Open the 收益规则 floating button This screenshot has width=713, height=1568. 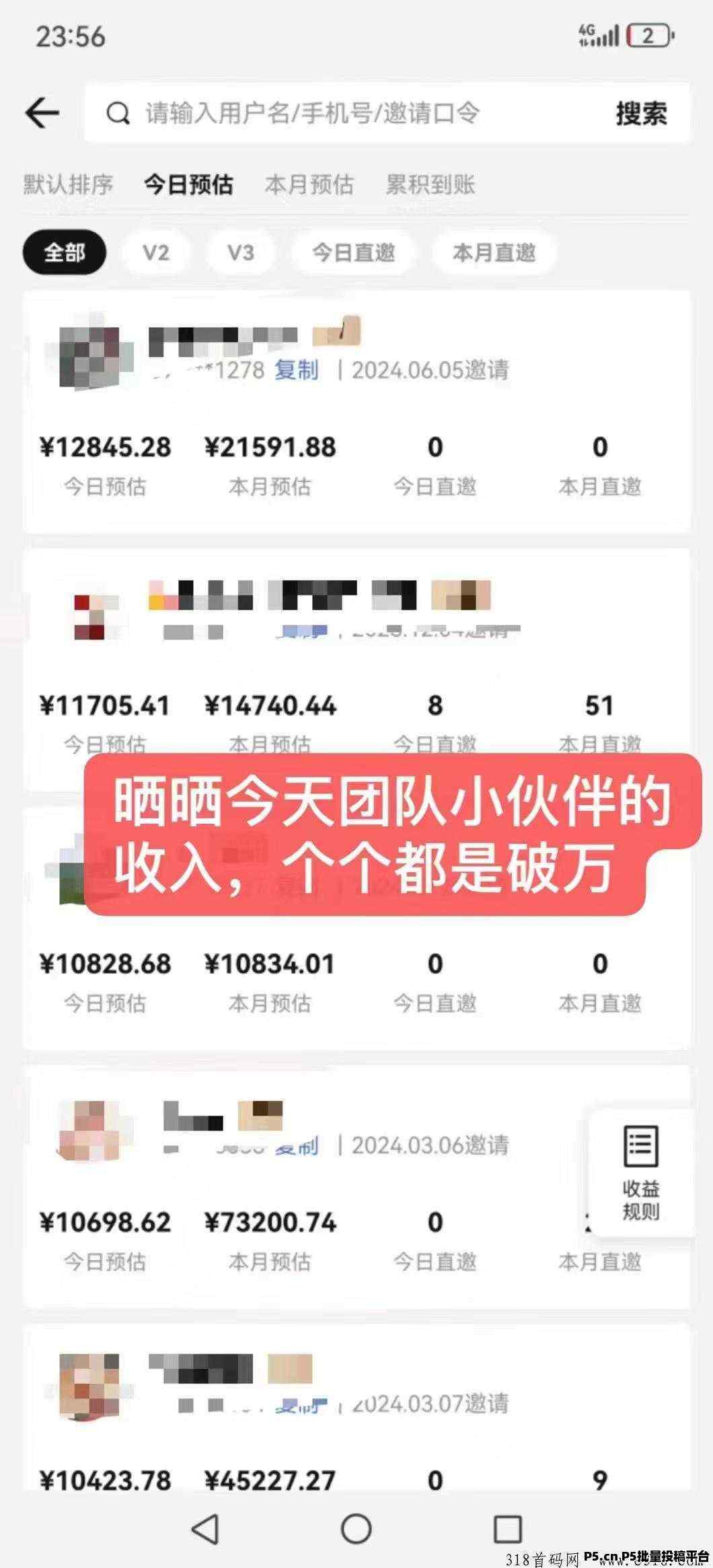(x=640, y=1173)
